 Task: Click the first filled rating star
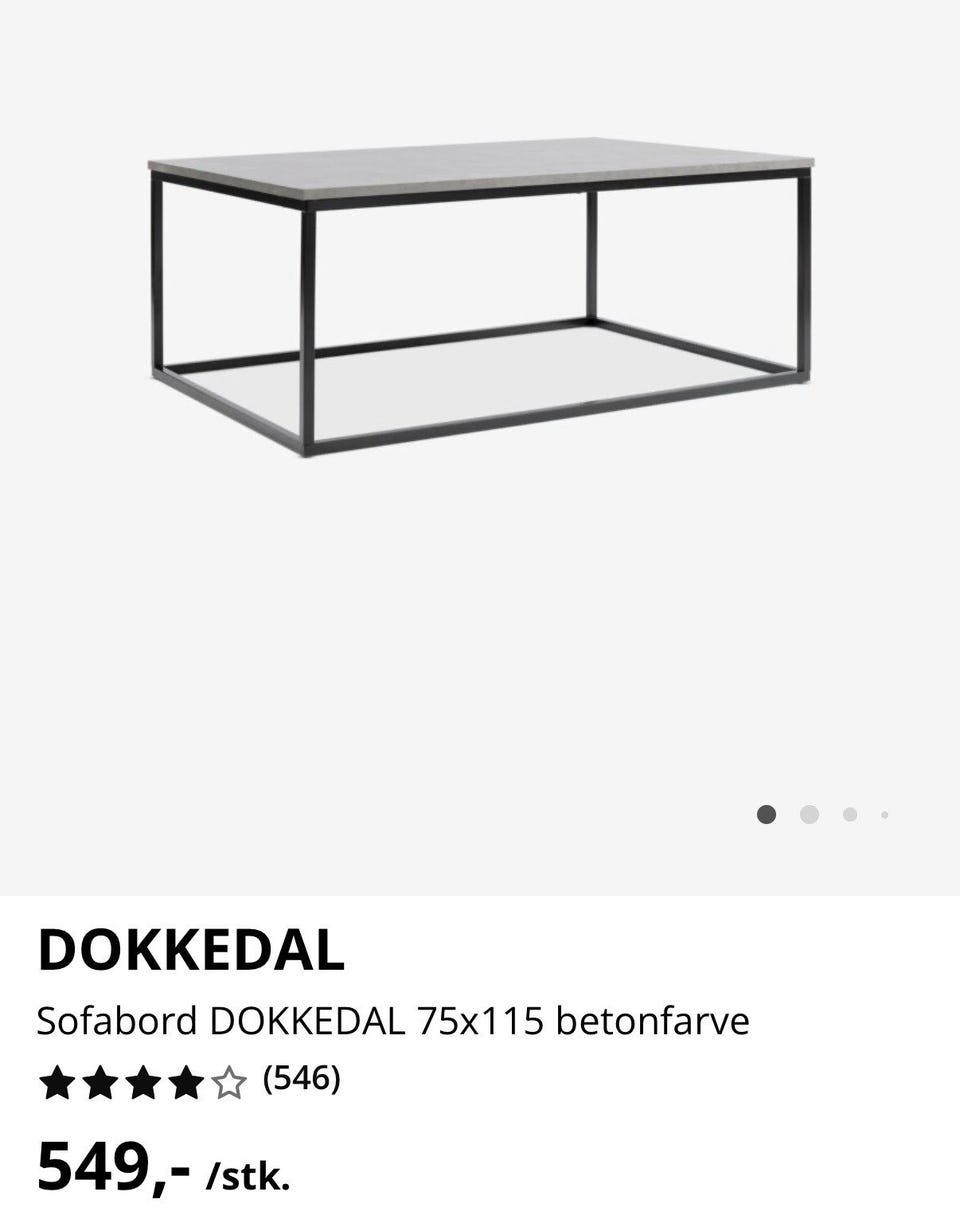pos(57,1081)
